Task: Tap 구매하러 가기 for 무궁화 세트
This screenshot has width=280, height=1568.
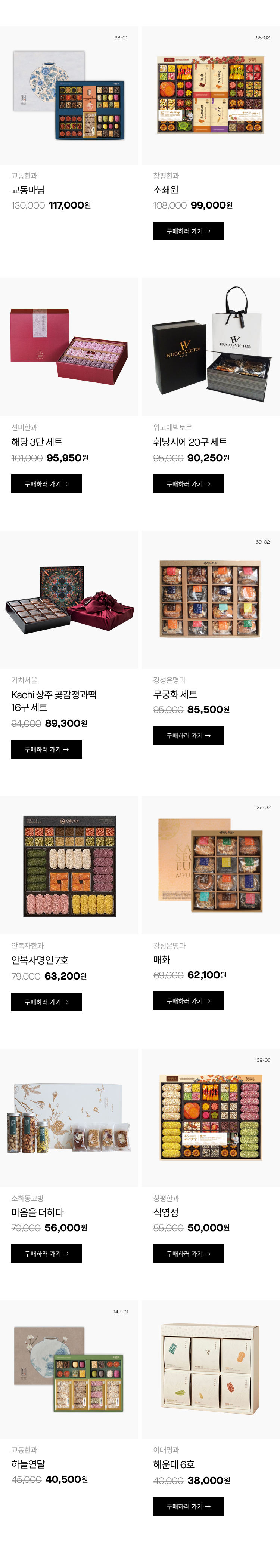Action: (x=188, y=735)
